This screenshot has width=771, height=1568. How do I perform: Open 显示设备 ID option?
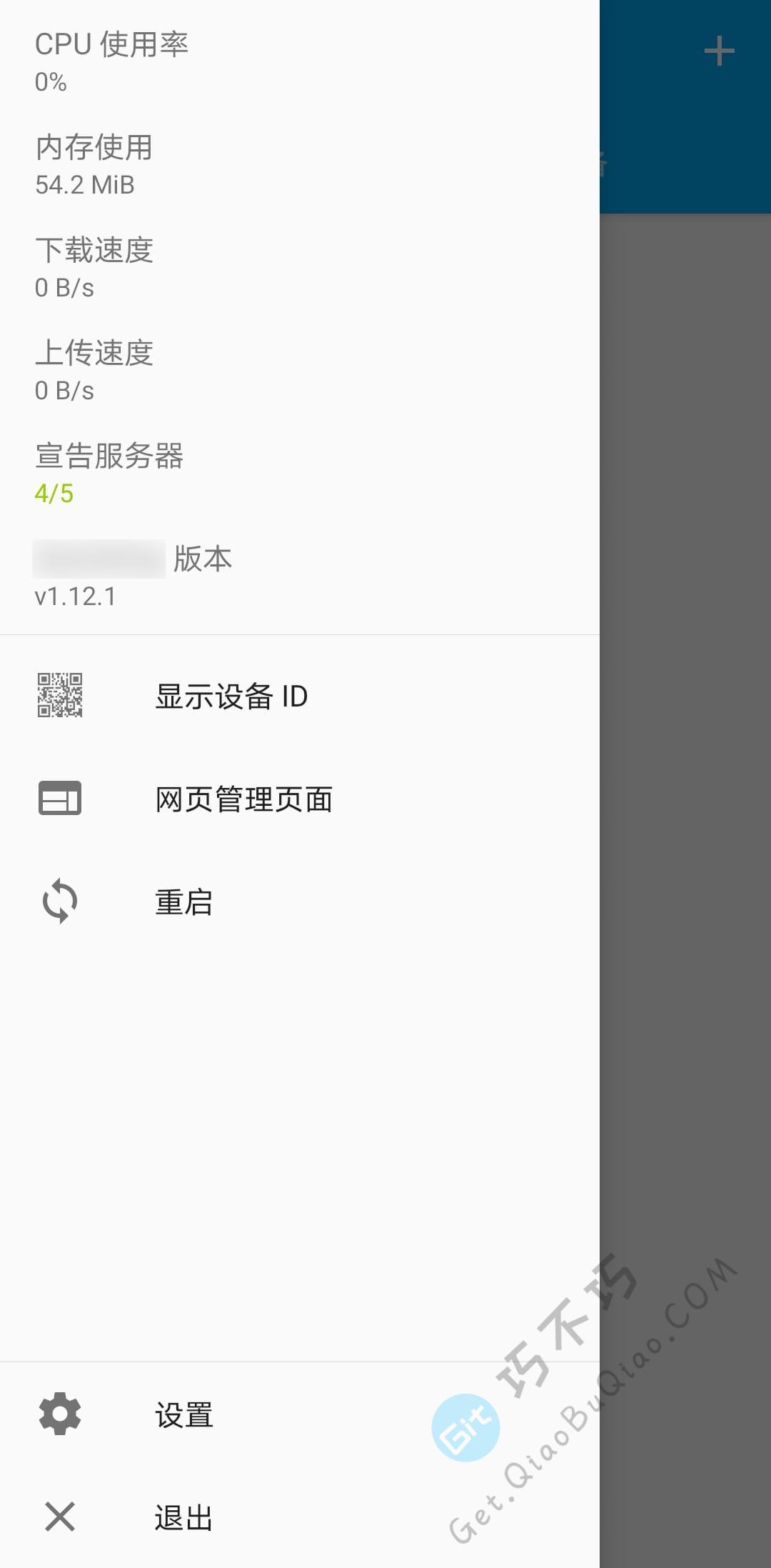300,696
